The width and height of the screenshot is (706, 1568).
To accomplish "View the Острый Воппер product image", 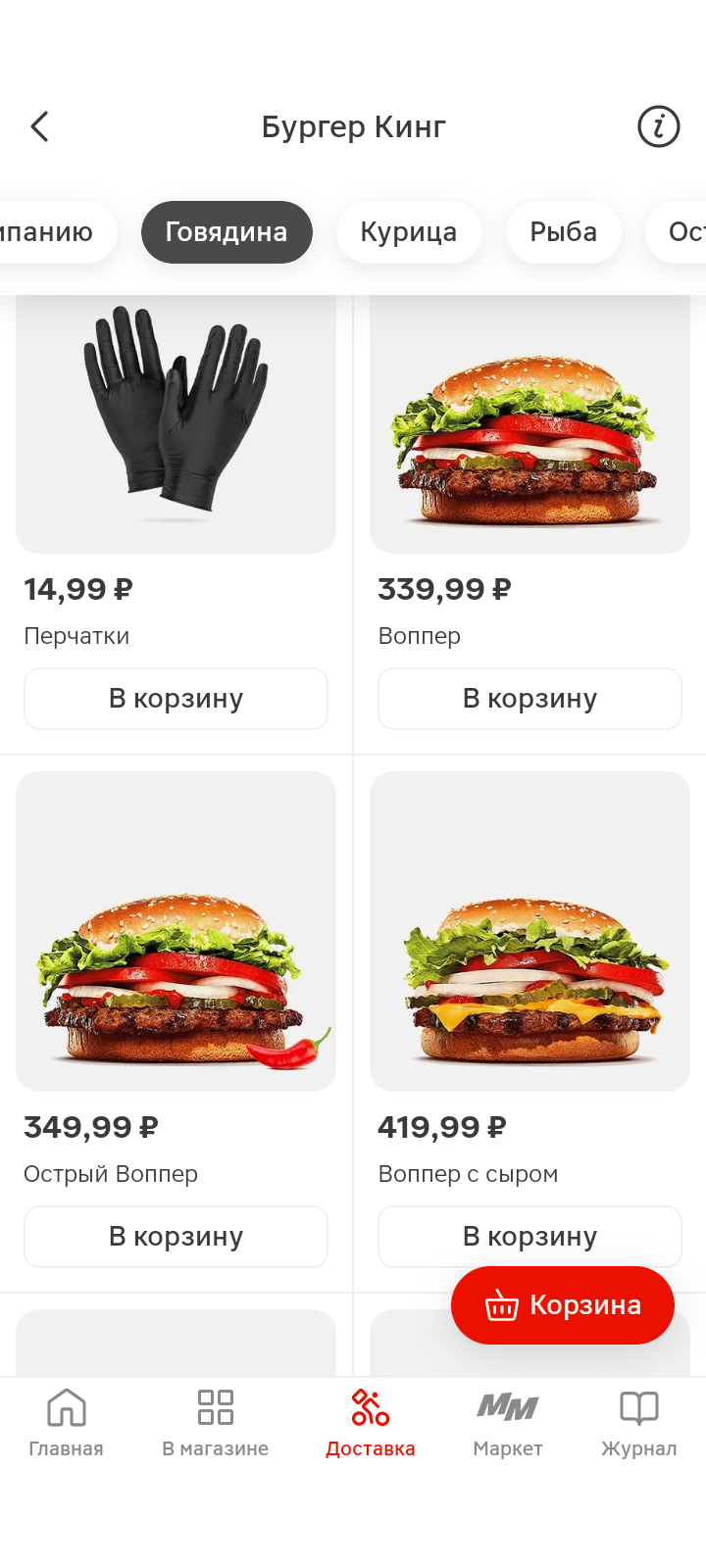I will [176, 931].
